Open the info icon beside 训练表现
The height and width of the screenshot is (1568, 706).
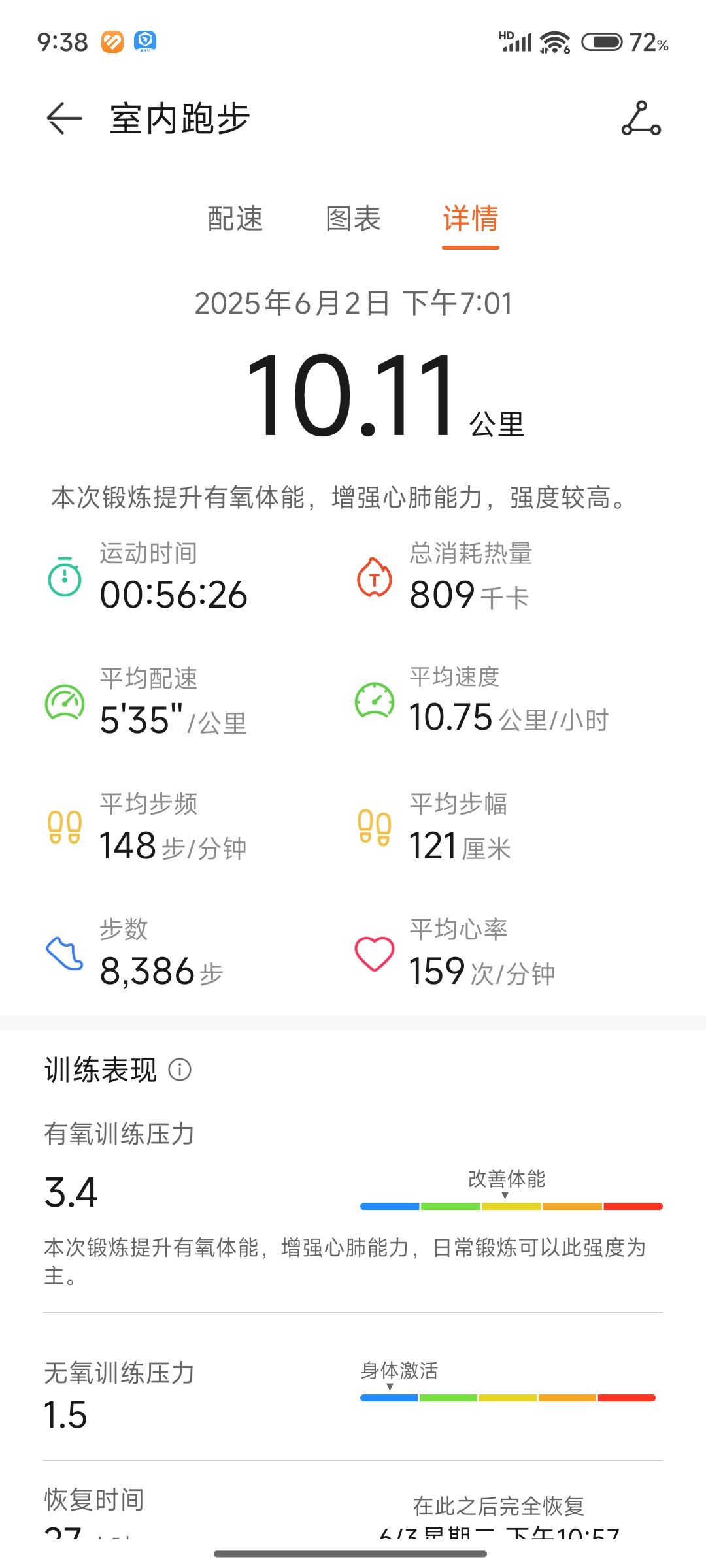point(180,1070)
